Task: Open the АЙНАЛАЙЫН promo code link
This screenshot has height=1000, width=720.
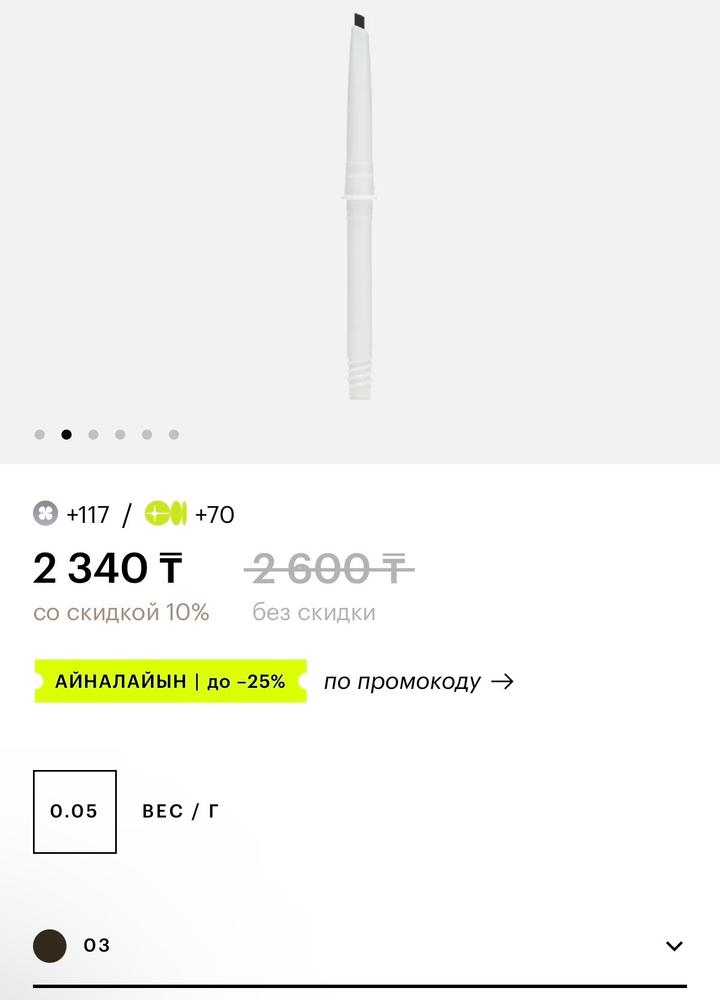Action: click(417, 682)
